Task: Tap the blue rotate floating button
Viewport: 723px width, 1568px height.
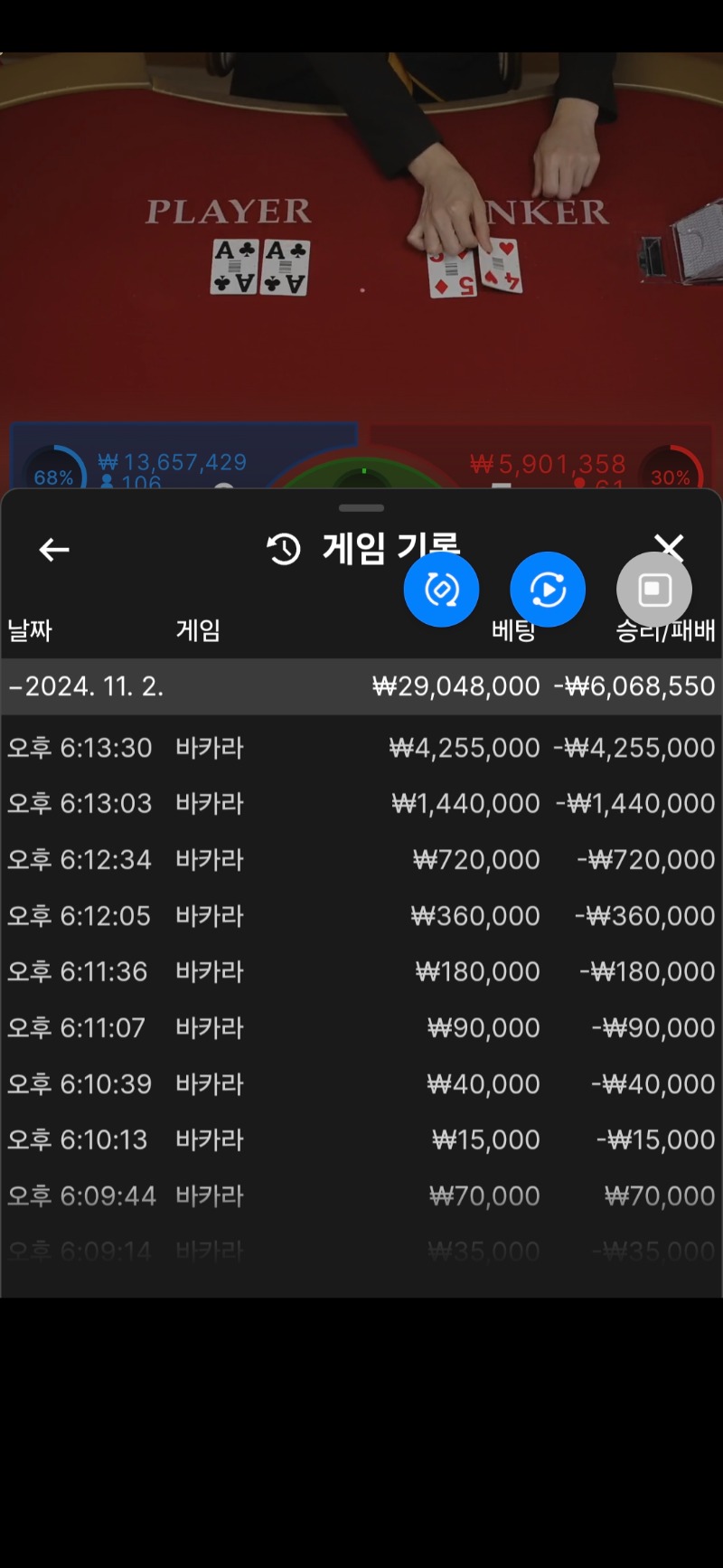Action: (x=441, y=590)
